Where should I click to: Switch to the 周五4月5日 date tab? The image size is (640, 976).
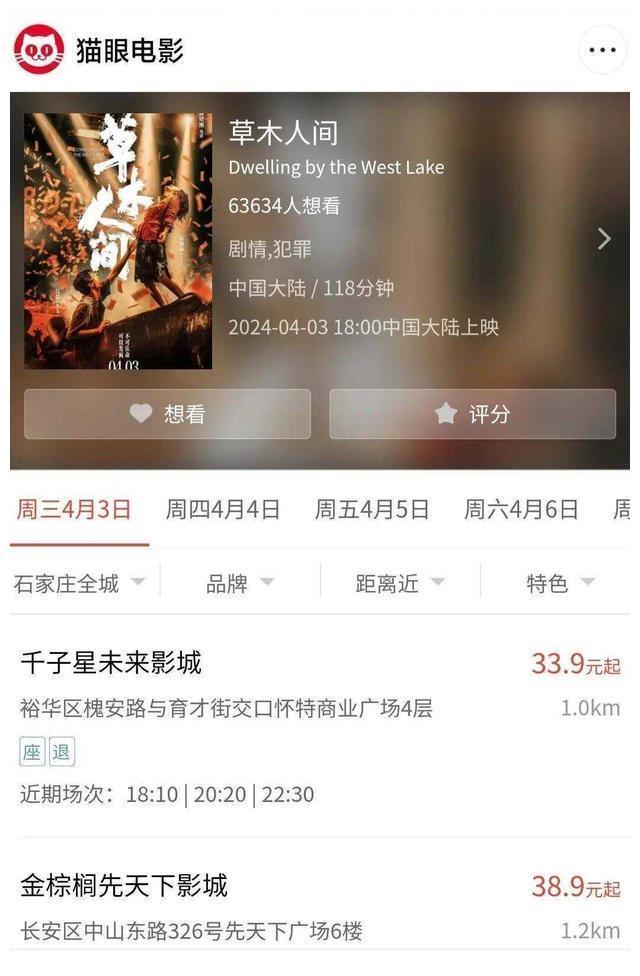pos(372,509)
